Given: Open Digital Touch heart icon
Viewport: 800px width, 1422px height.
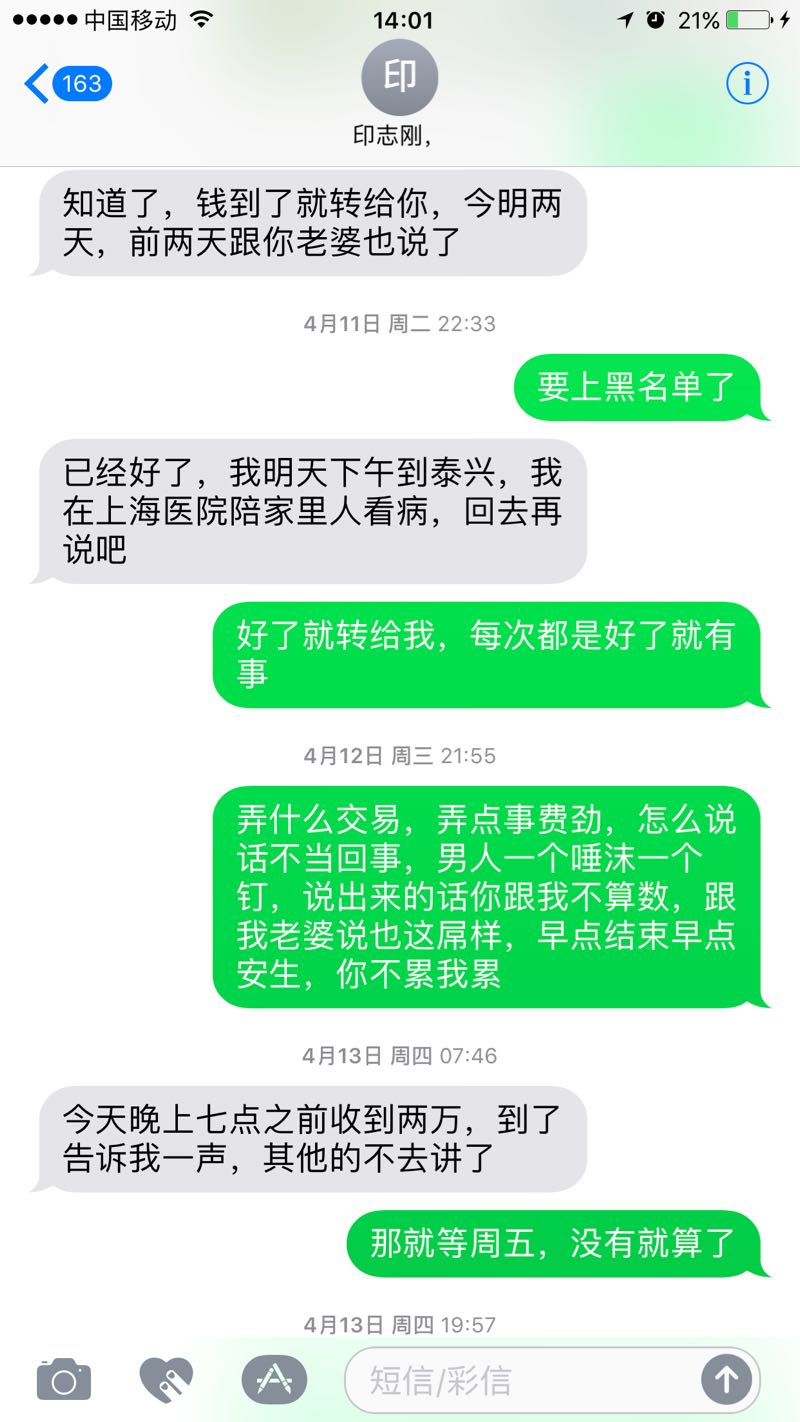Looking at the screenshot, I should point(167,1381).
